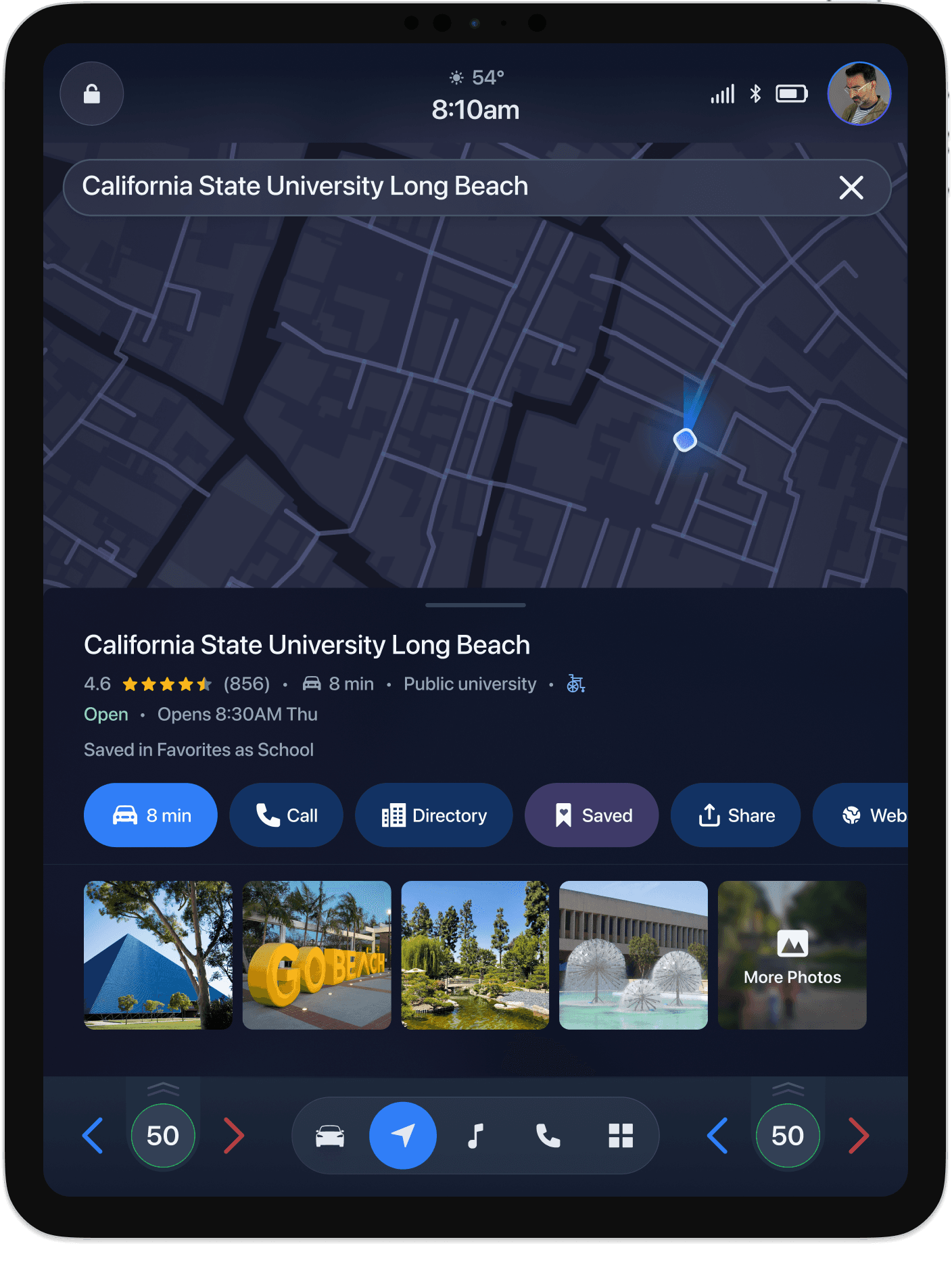
Task: Call the university
Action: point(286,815)
